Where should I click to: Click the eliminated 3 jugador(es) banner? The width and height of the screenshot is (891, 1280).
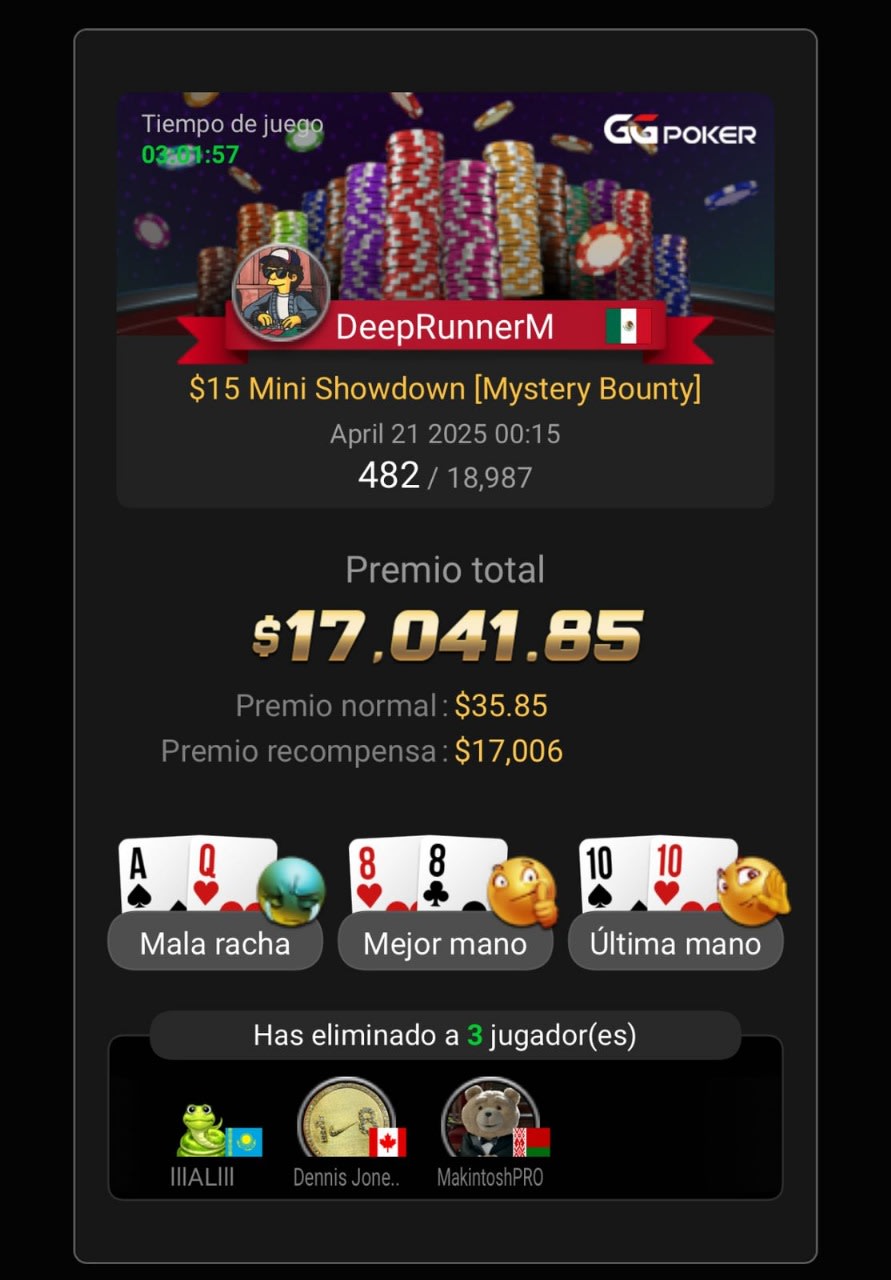tap(446, 1035)
